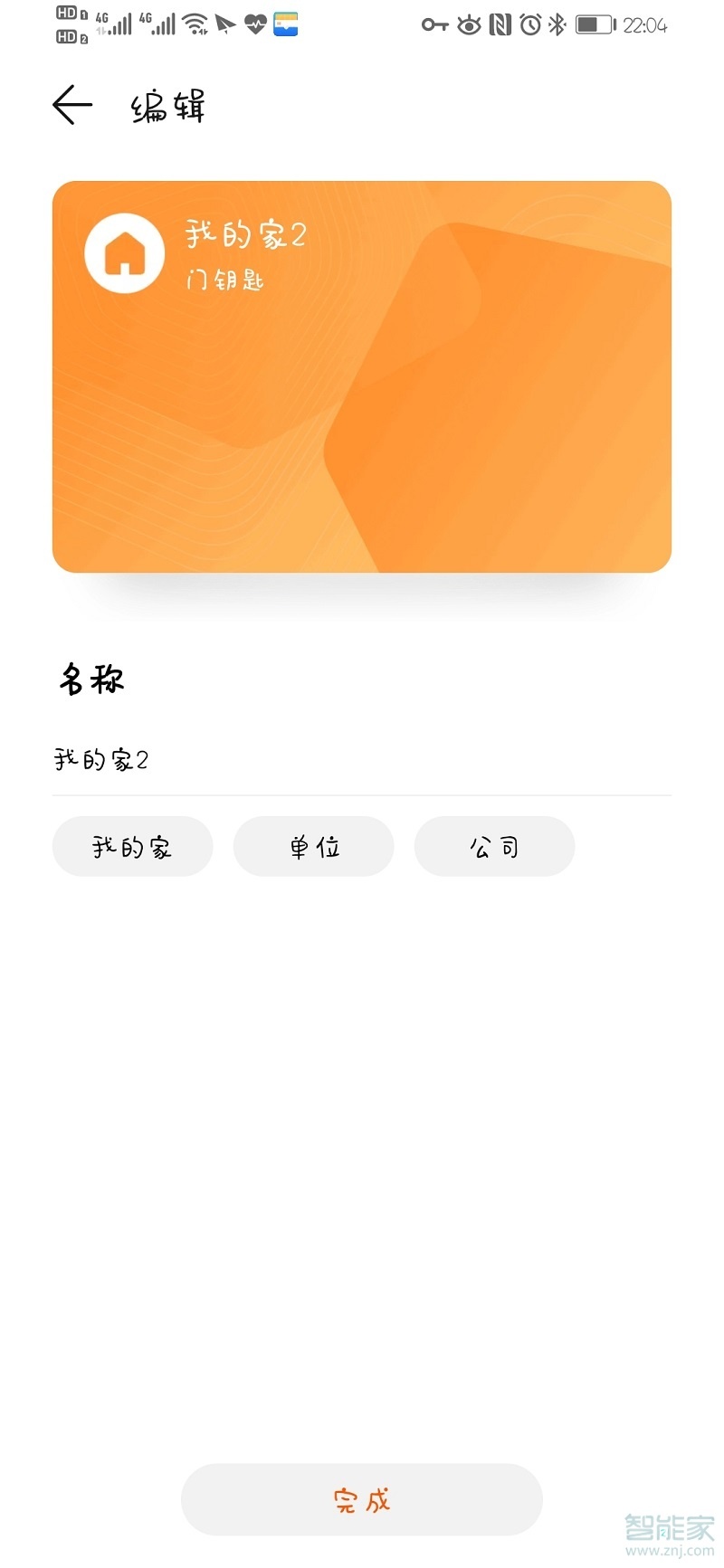Select the 我的家 name suggestion chip
The height and width of the screenshot is (1568, 724).
[x=132, y=846]
